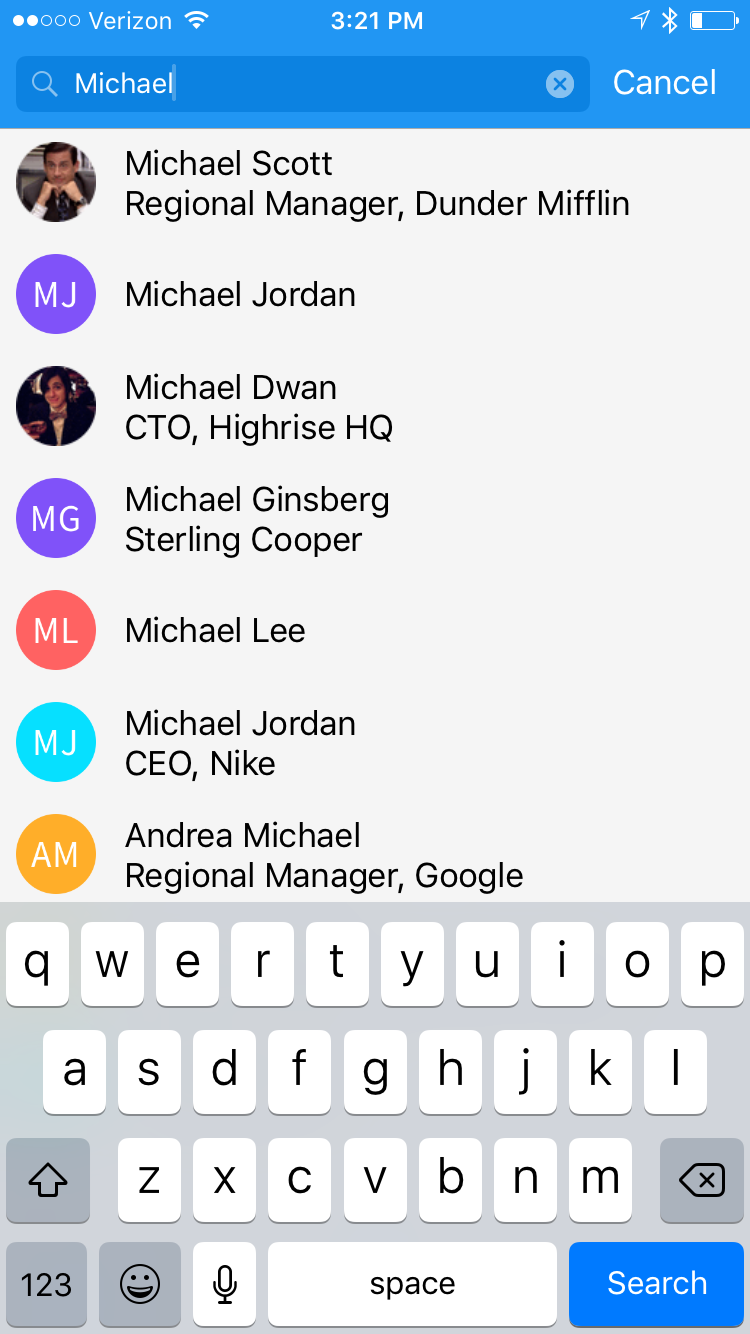Switch to the emoji keyboard
The height and width of the screenshot is (1334, 750).
tap(140, 1284)
